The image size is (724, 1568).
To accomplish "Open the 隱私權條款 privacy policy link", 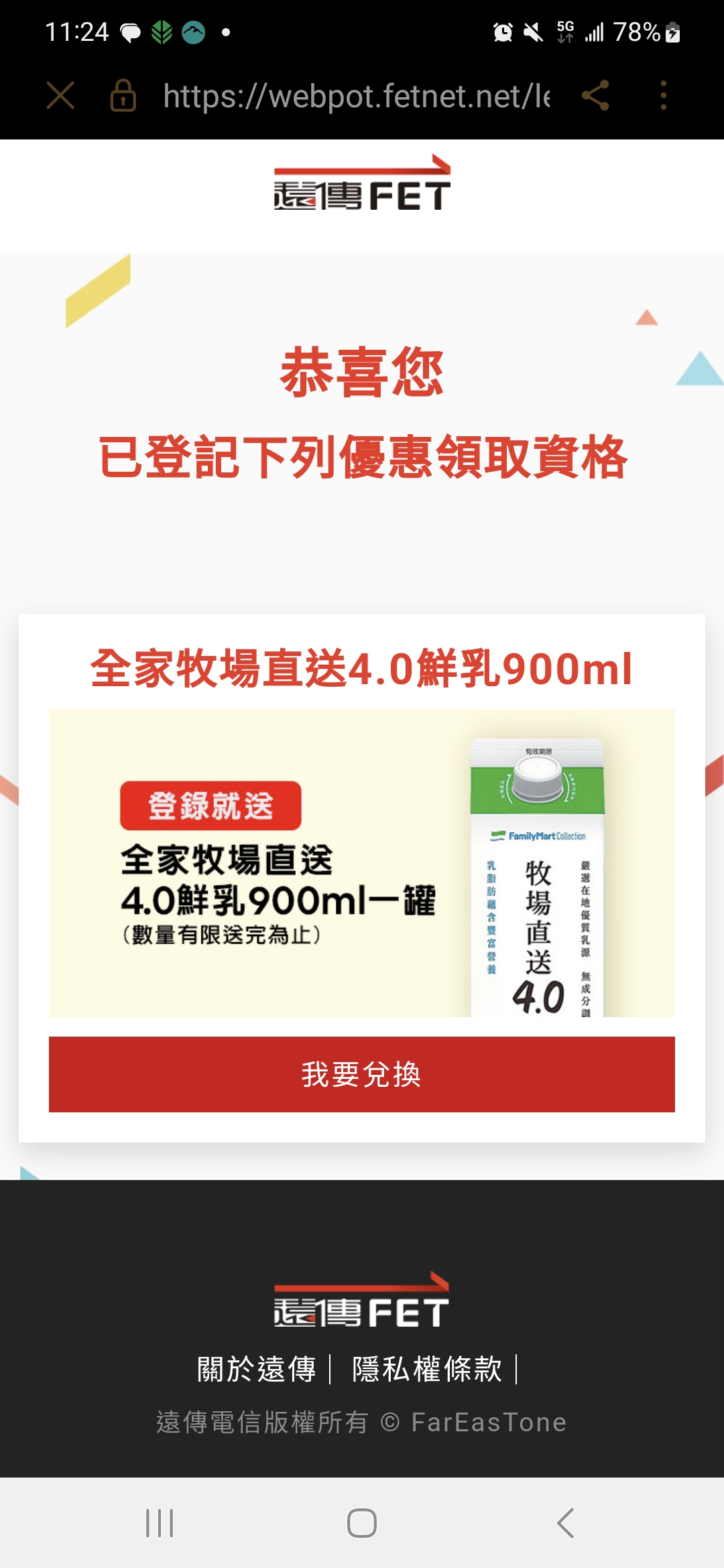I will tap(427, 1369).
